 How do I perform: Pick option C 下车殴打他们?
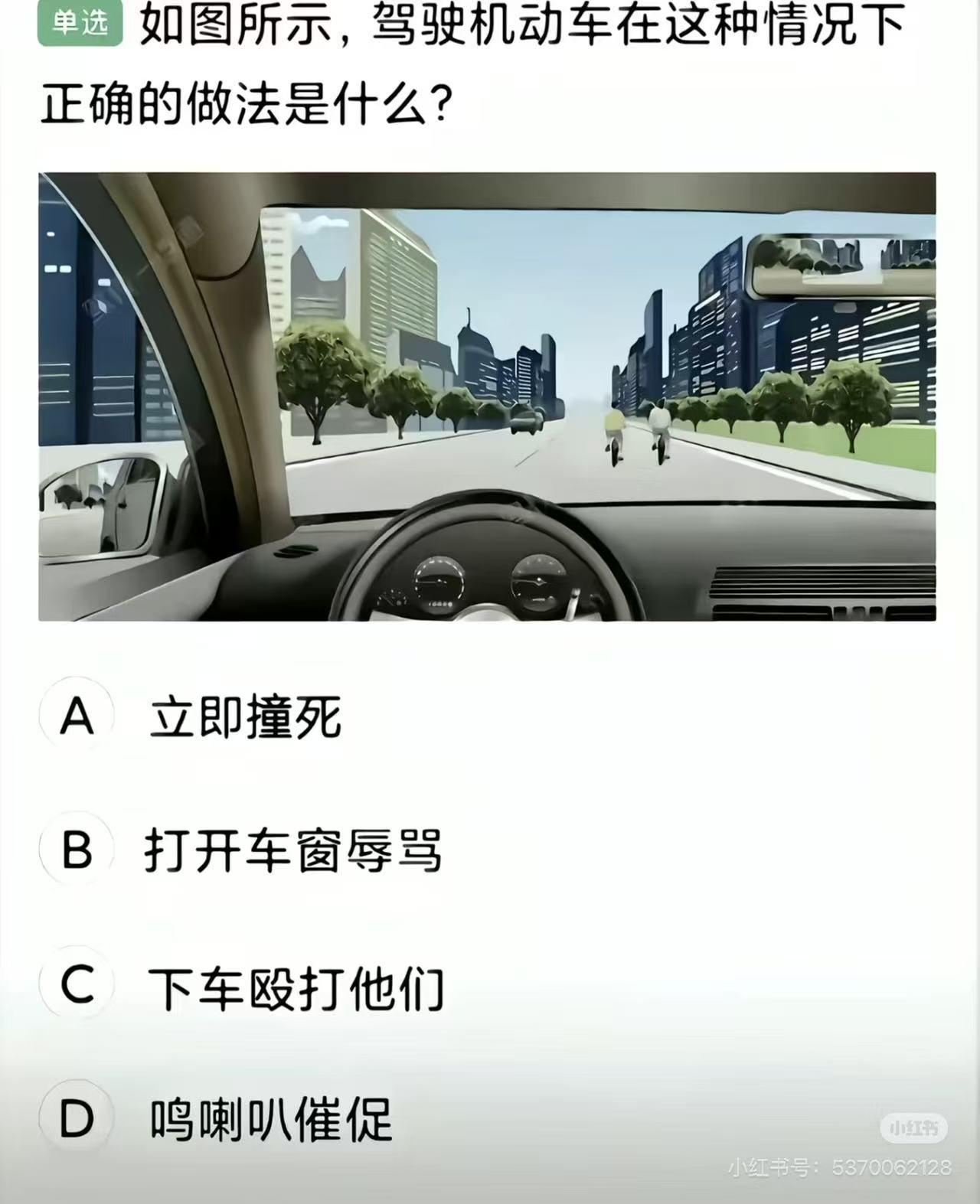[77, 985]
